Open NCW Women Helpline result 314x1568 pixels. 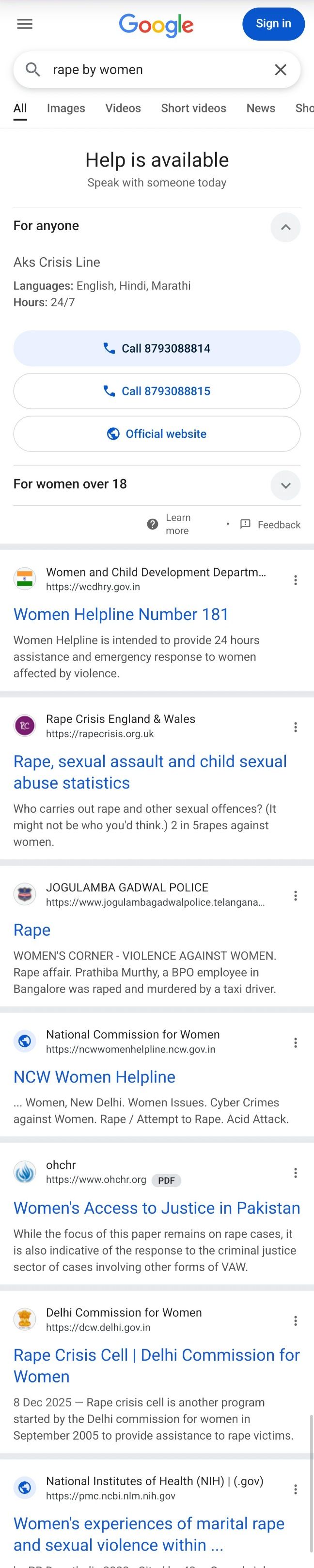click(x=94, y=1077)
